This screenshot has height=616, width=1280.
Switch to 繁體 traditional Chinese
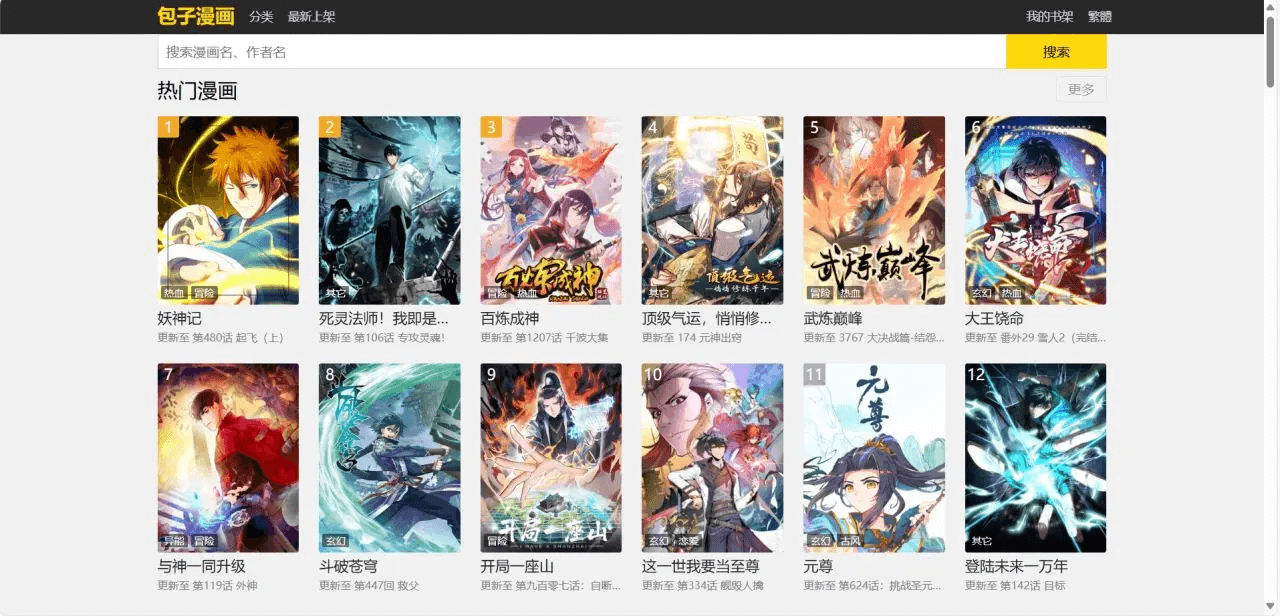click(x=1099, y=17)
